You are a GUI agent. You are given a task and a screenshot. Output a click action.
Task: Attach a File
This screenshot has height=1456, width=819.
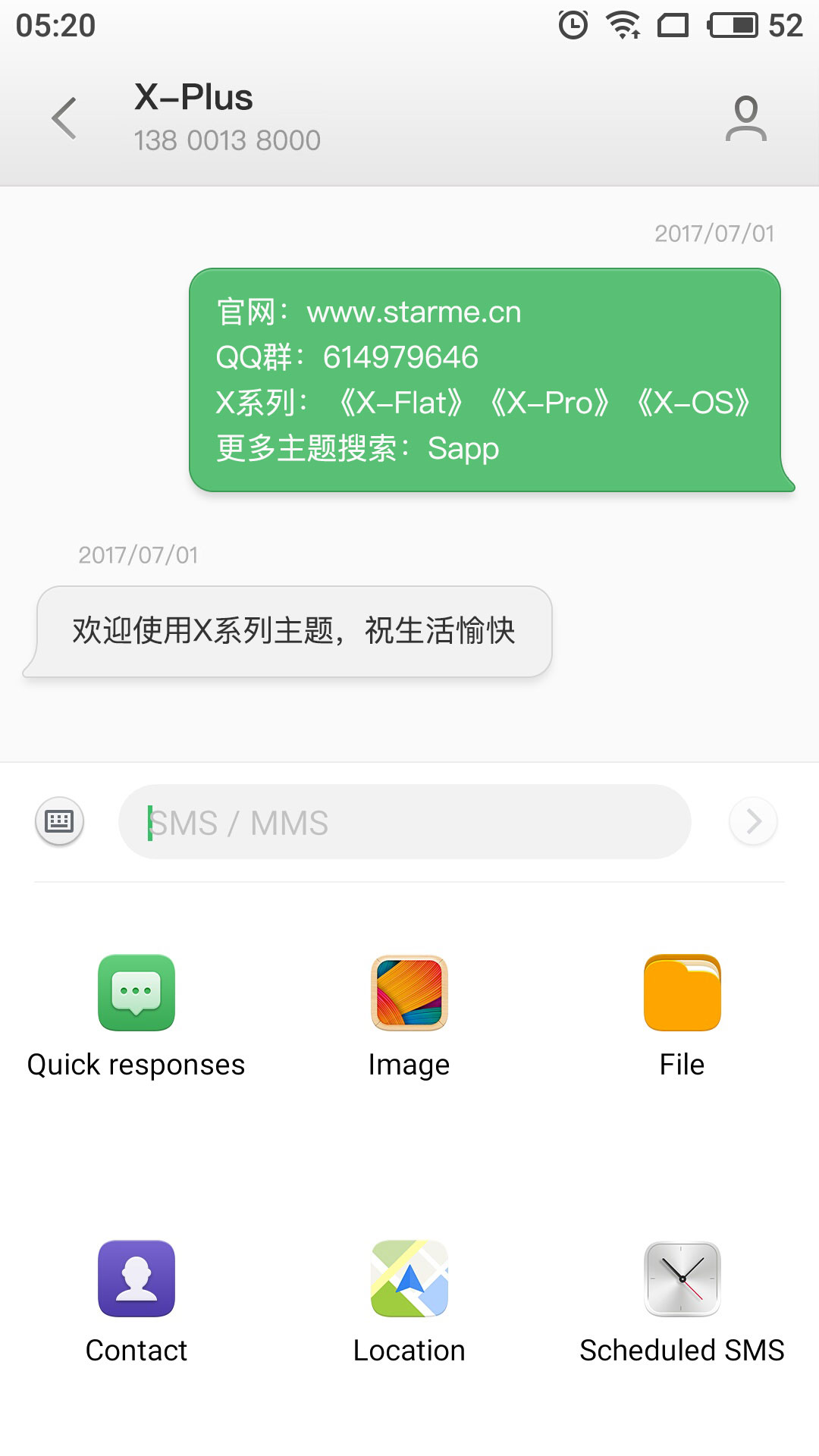682,993
